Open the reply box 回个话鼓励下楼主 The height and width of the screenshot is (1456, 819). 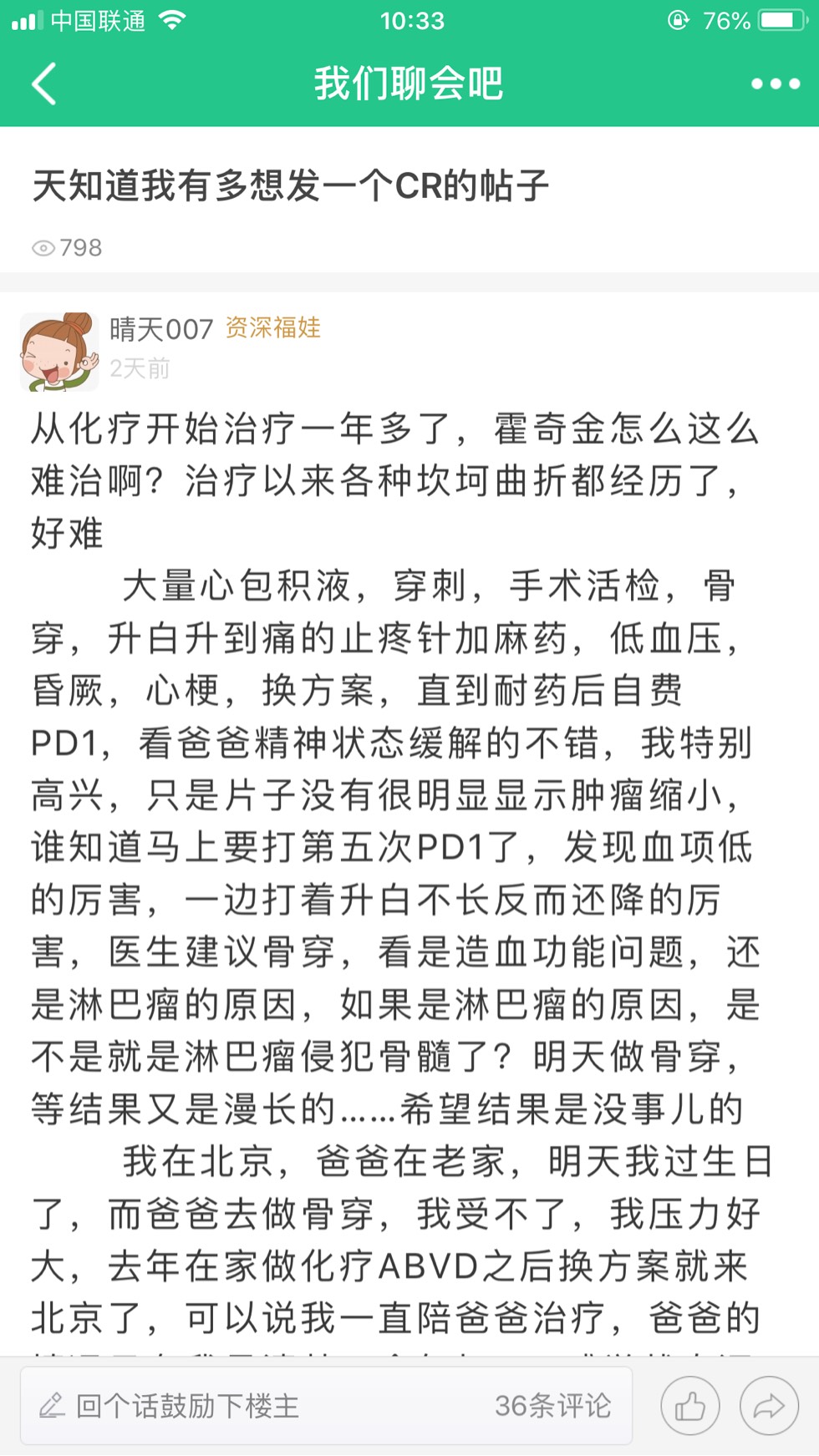[x=188, y=1406]
